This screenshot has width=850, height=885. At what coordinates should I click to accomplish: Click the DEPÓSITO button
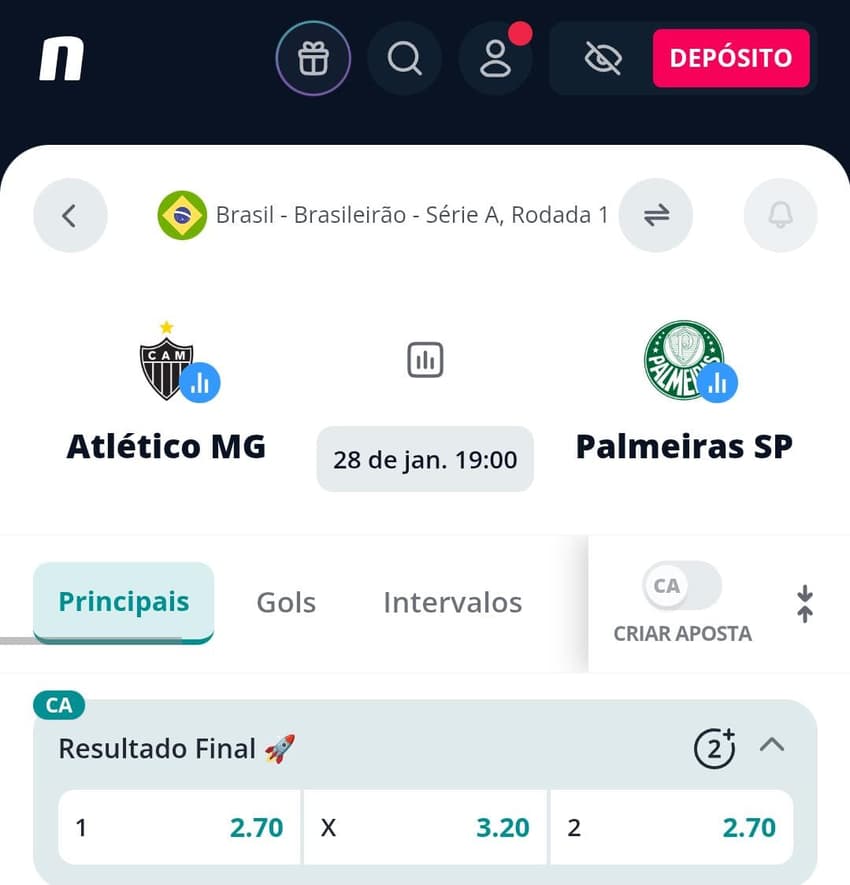coord(732,58)
